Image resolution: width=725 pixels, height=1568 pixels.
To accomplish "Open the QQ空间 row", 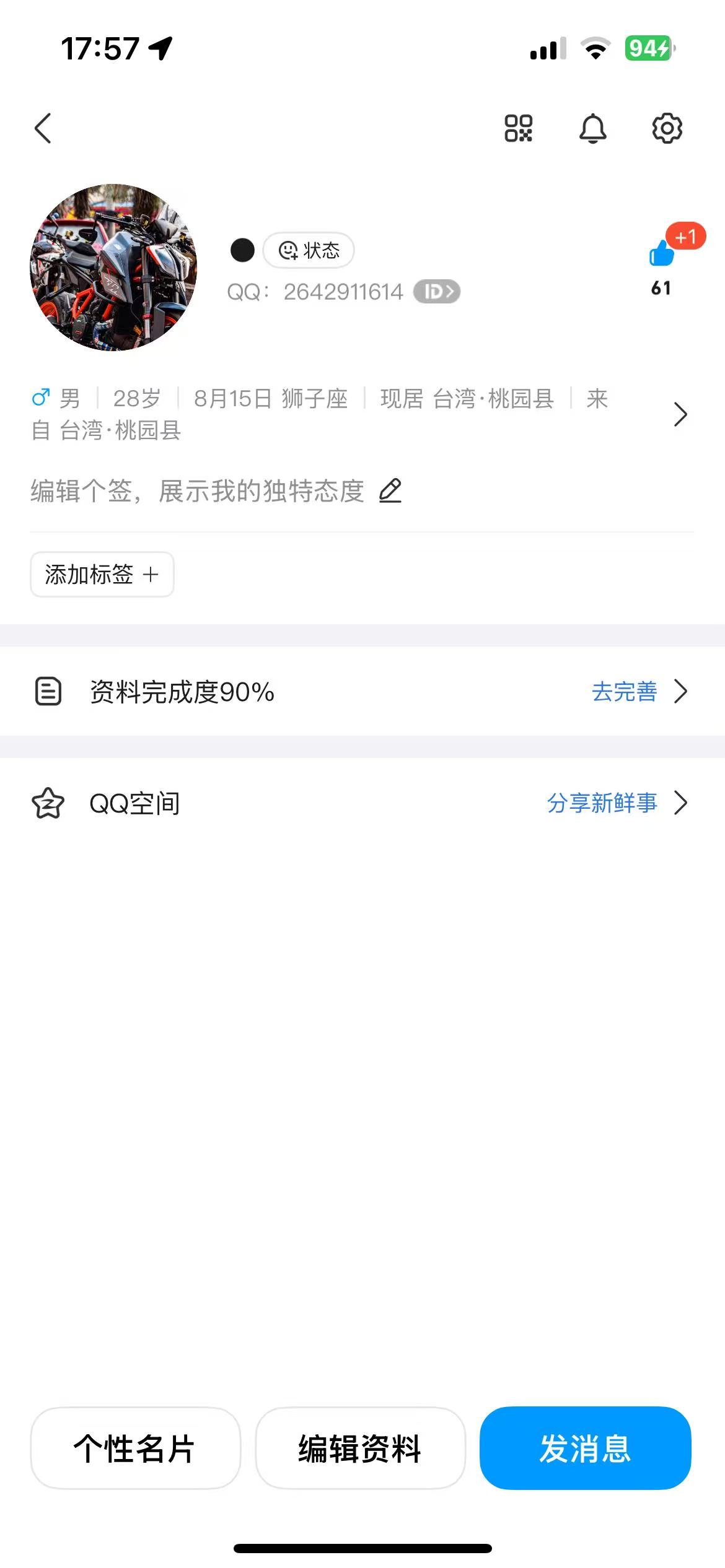I will tap(362, 803).
